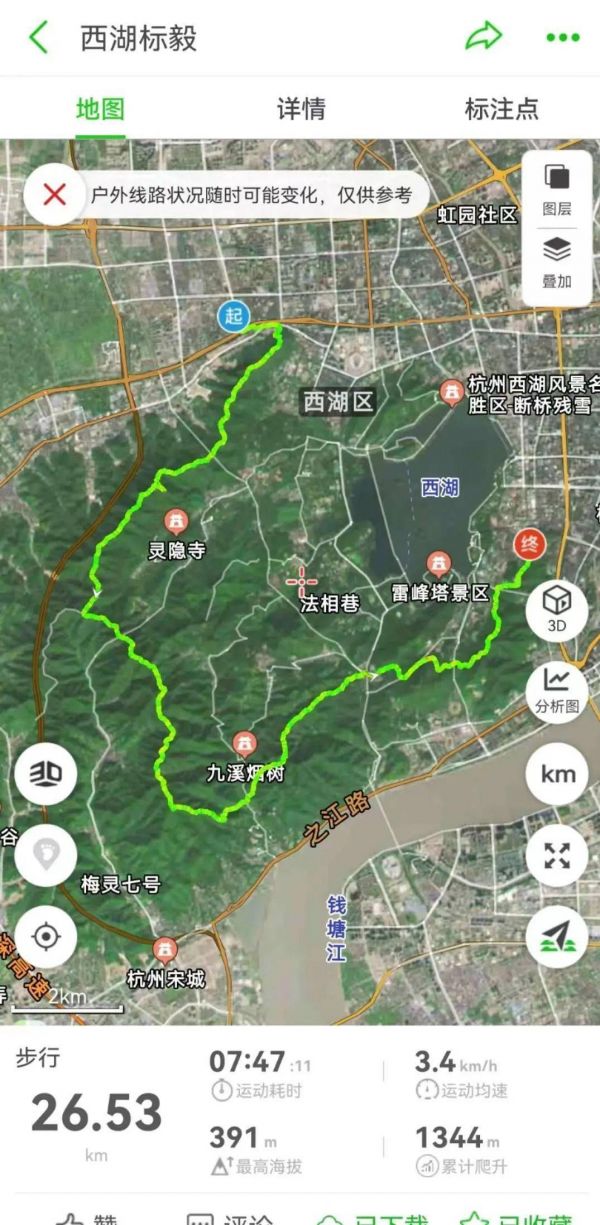
Task: Open the 叠加 overlay options
Action: click(557, 262)
